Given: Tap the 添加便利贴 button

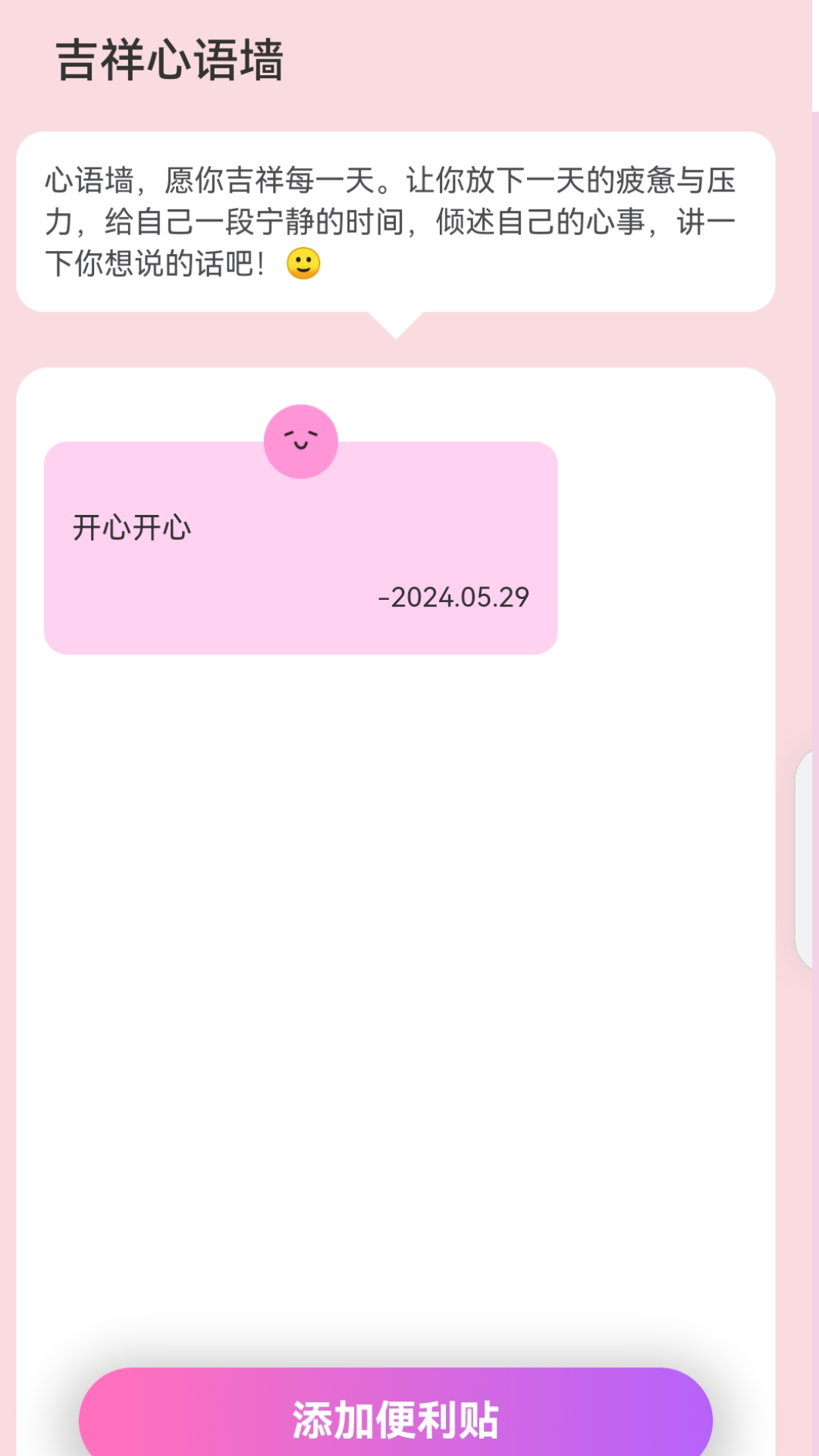Looking at the screenshot, I should pyautogui.click(x=395, y=1417).
